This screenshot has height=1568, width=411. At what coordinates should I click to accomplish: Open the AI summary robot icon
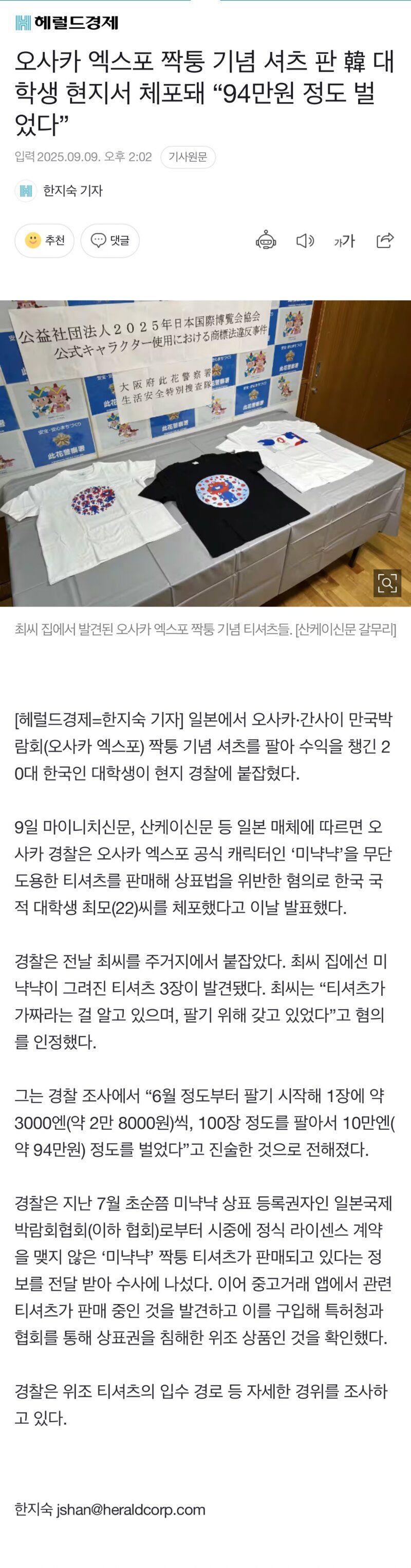266,240
